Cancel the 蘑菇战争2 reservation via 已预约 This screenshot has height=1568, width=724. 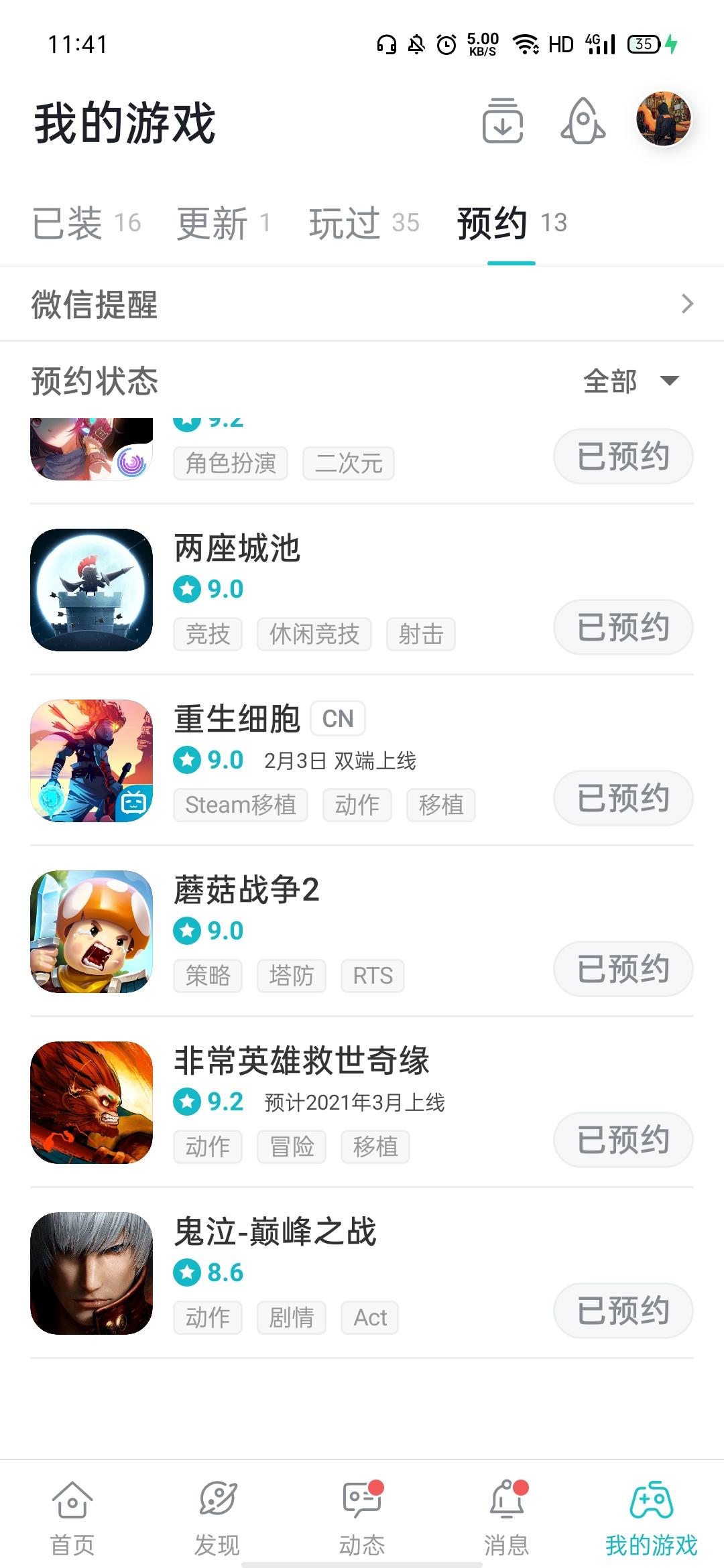click(x=622, y=968)
